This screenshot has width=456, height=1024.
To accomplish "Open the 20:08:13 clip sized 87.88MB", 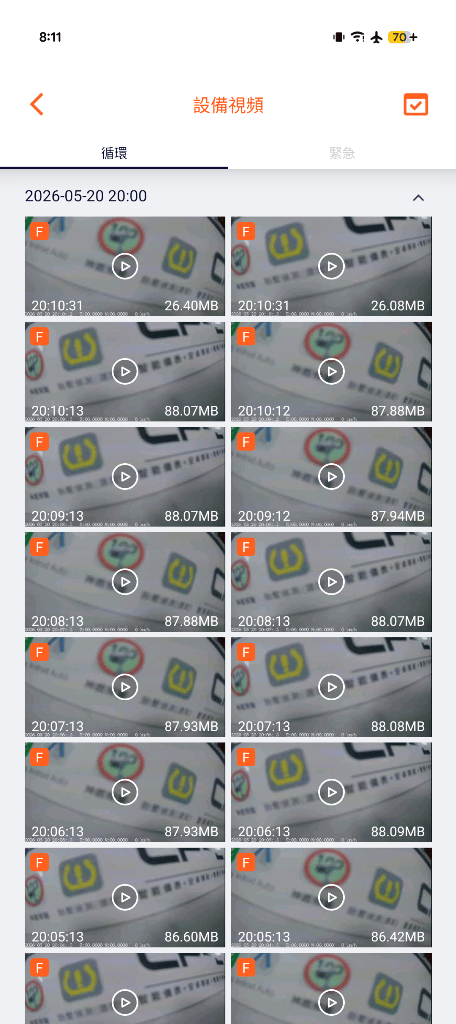I will tap(125, 582).
